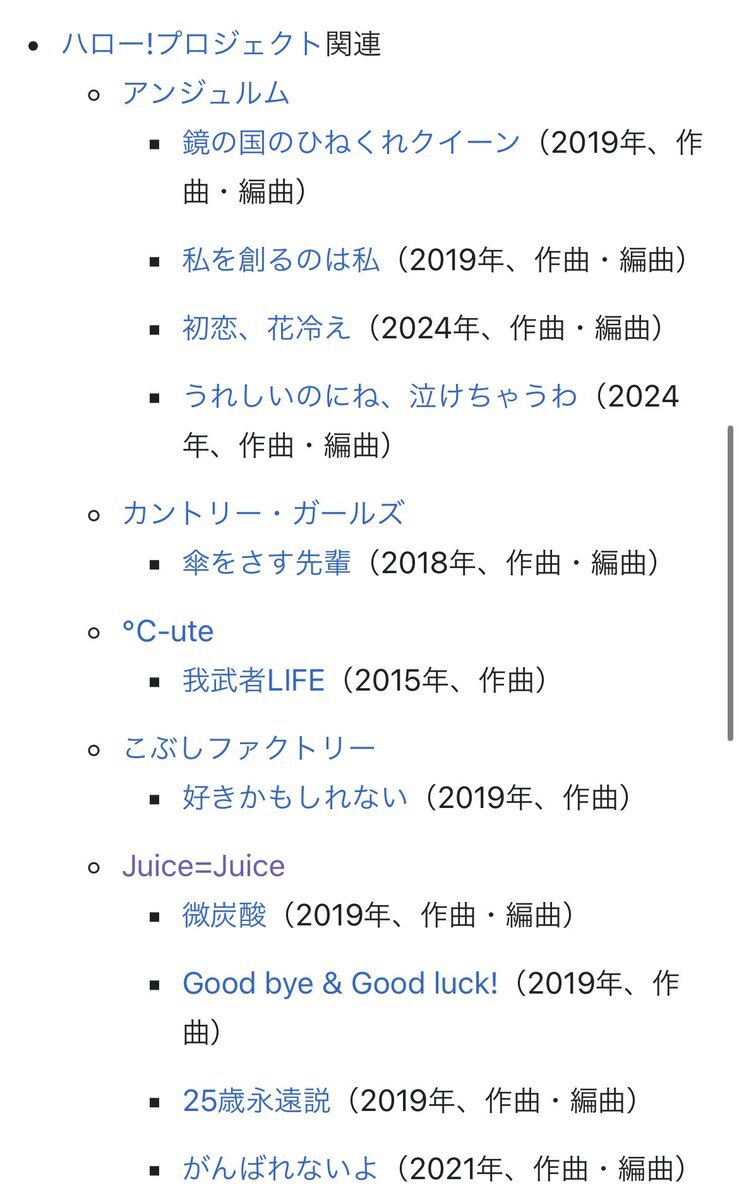Follow the がんばれないよ link

click(281, 1168)
